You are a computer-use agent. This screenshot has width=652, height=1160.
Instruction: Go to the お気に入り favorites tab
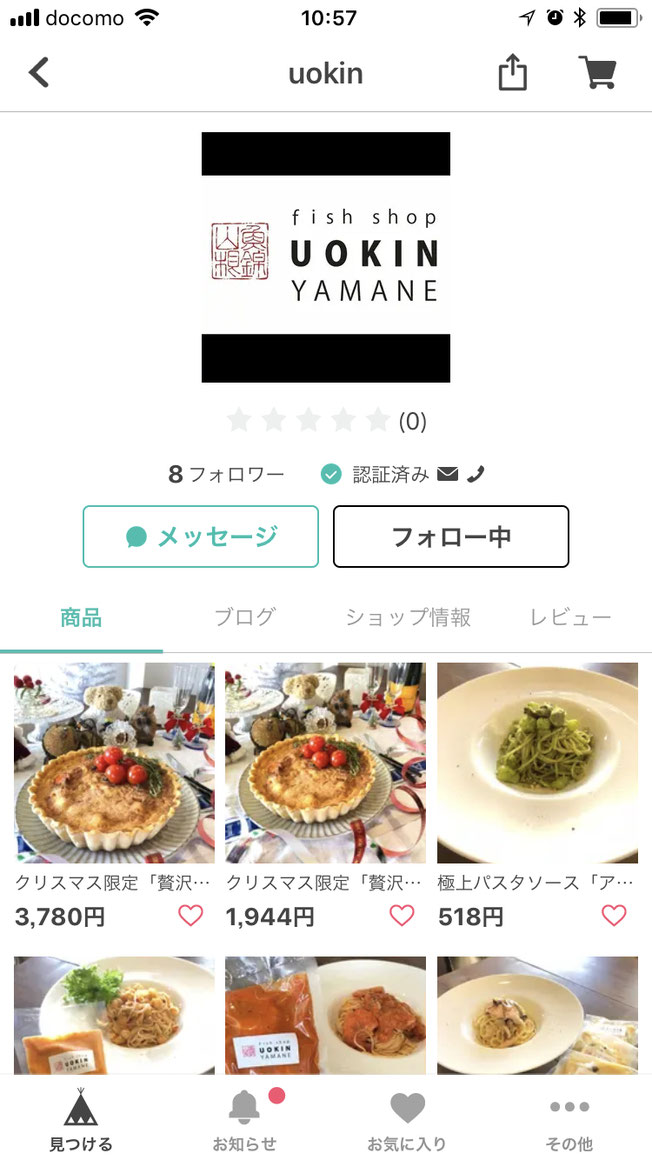click(x=407, y=1118)
